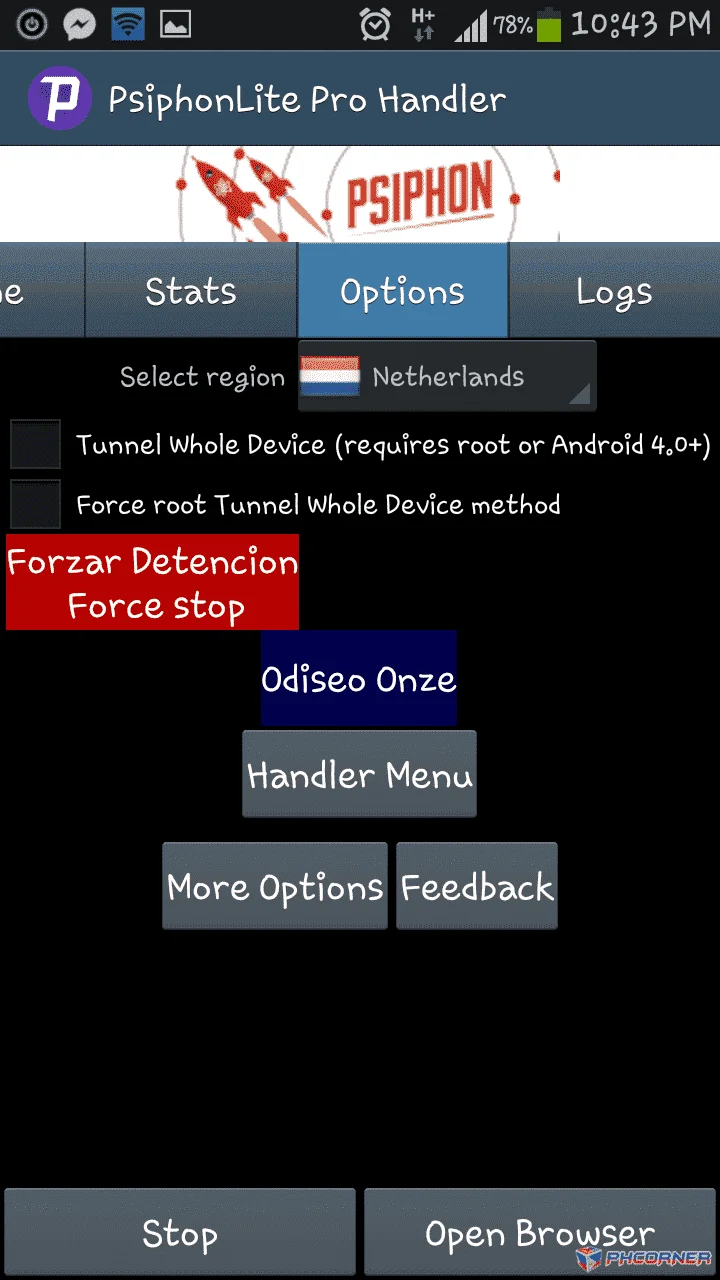The image size is (720, 1280).
Task: Tap the Odiseo Onze button
Action: (359, 678)
